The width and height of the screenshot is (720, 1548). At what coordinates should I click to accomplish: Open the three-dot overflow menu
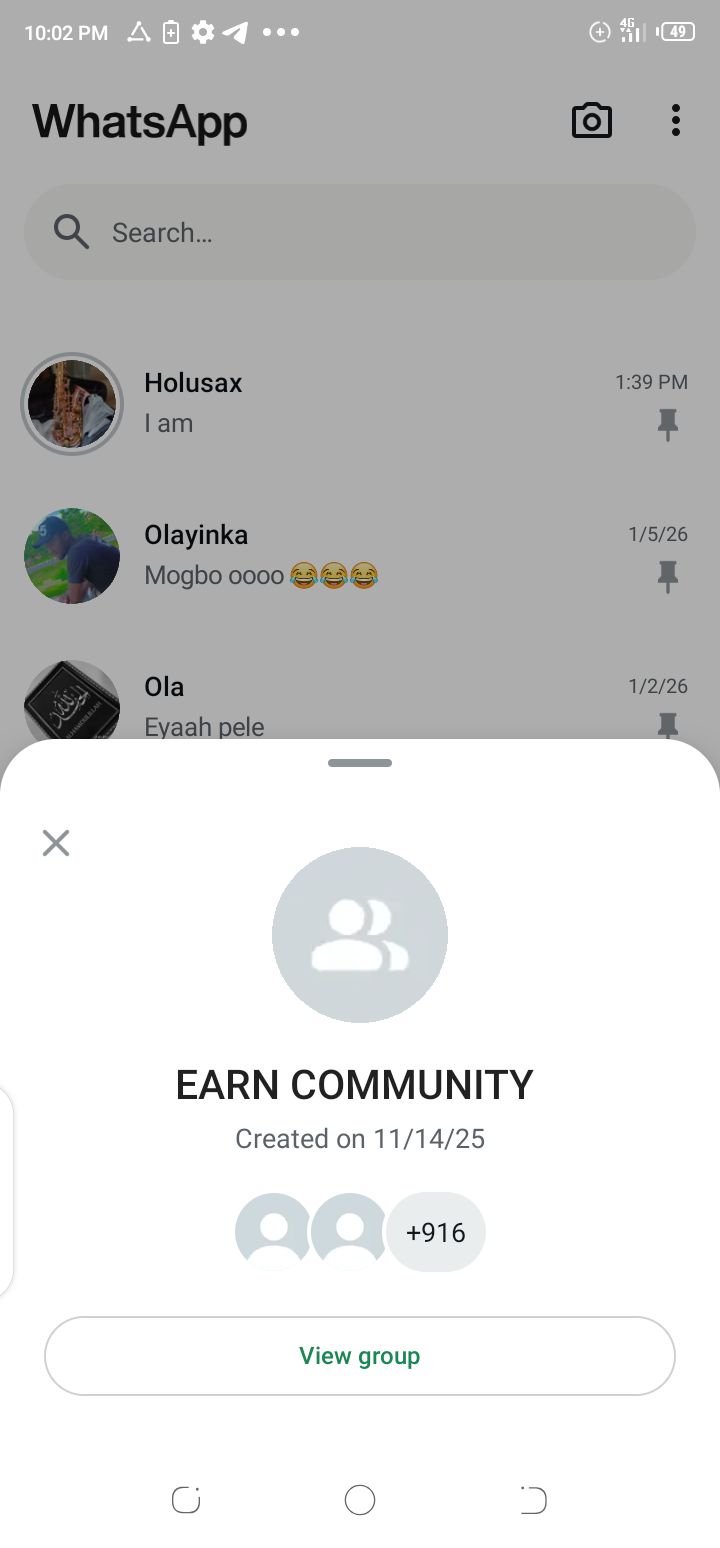(x=676, y=121)
